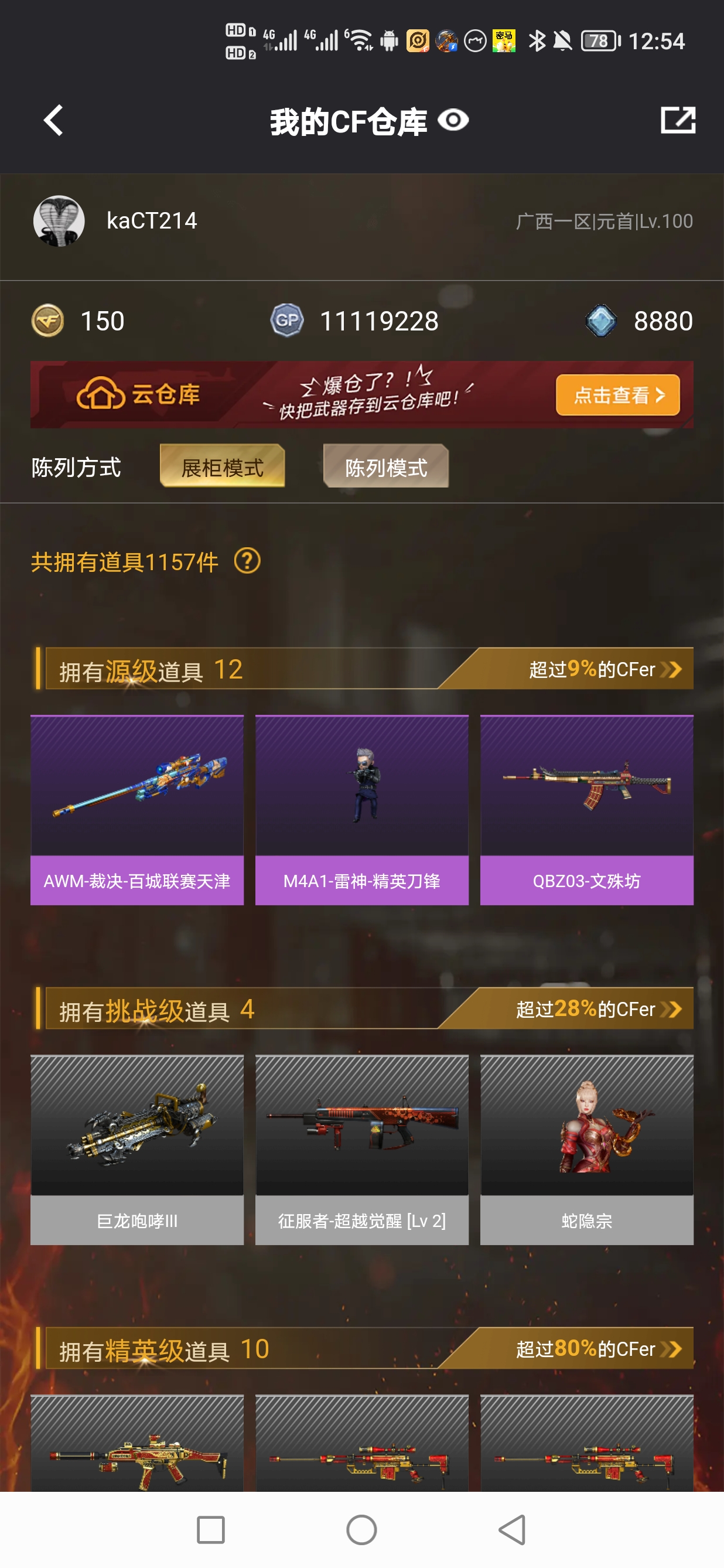The image size is (724, 1568).
Task: Expand the 源级道具 section ranking arrow
Action: click(671, 670)
